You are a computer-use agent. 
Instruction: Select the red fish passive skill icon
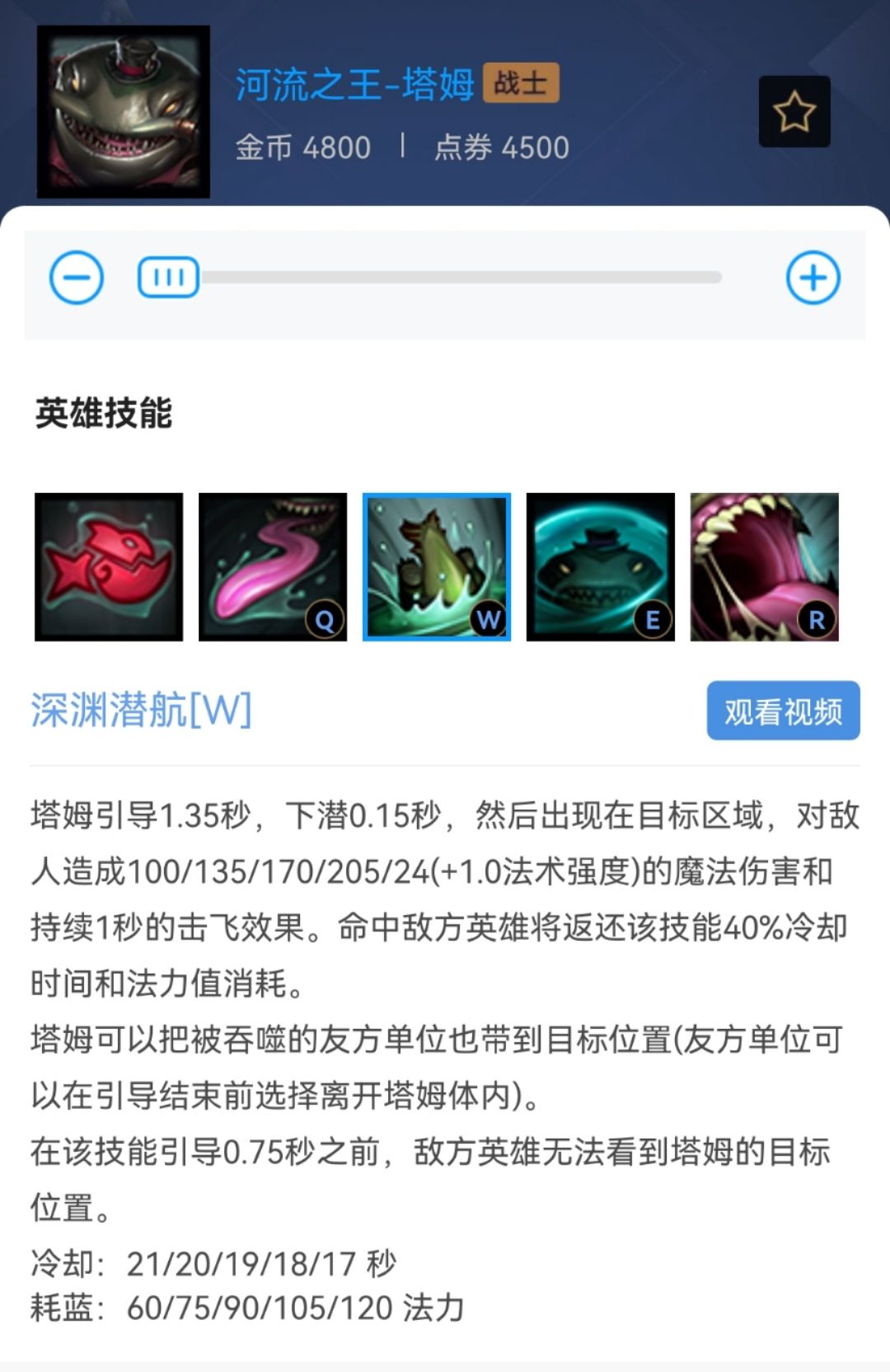coord(109,567)
